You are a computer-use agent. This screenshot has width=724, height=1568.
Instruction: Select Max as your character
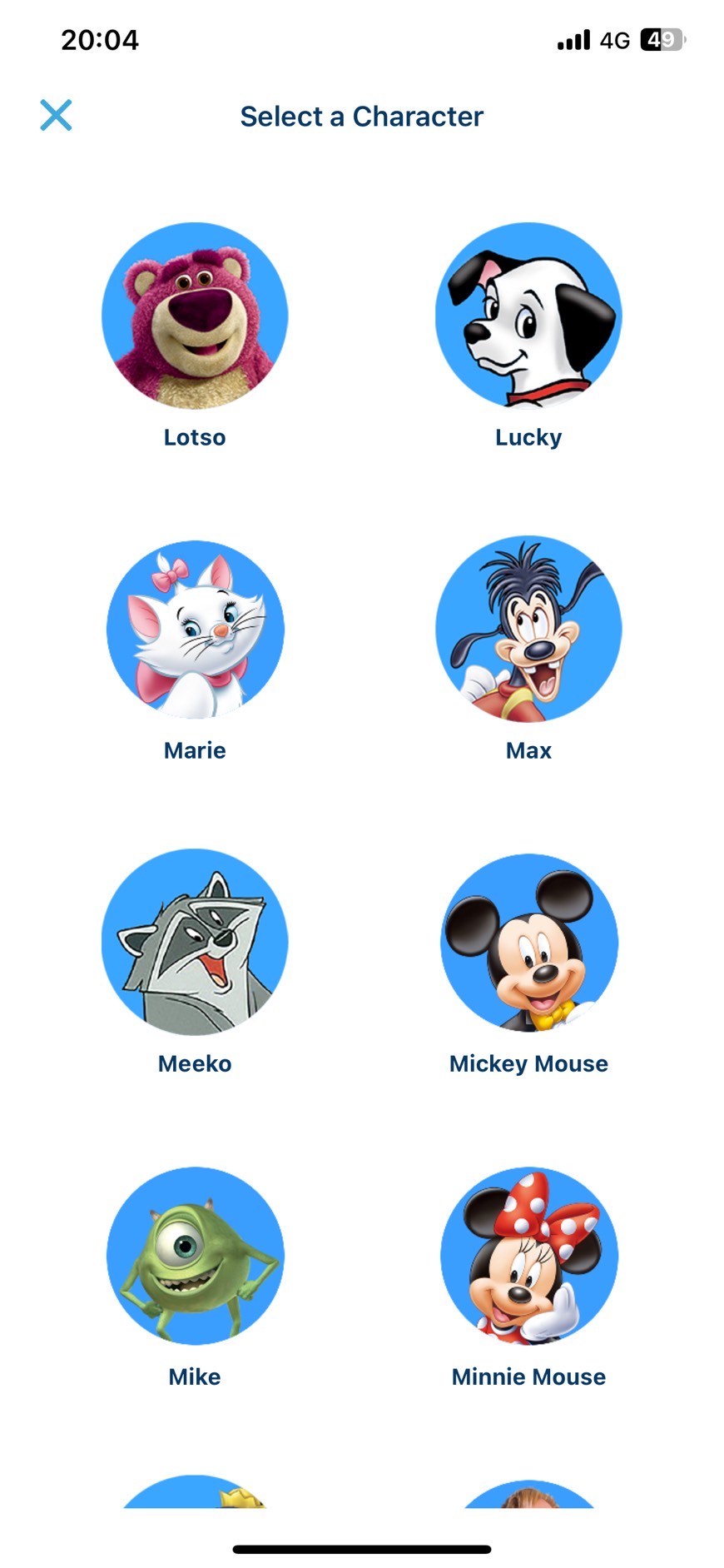[528, 630]
